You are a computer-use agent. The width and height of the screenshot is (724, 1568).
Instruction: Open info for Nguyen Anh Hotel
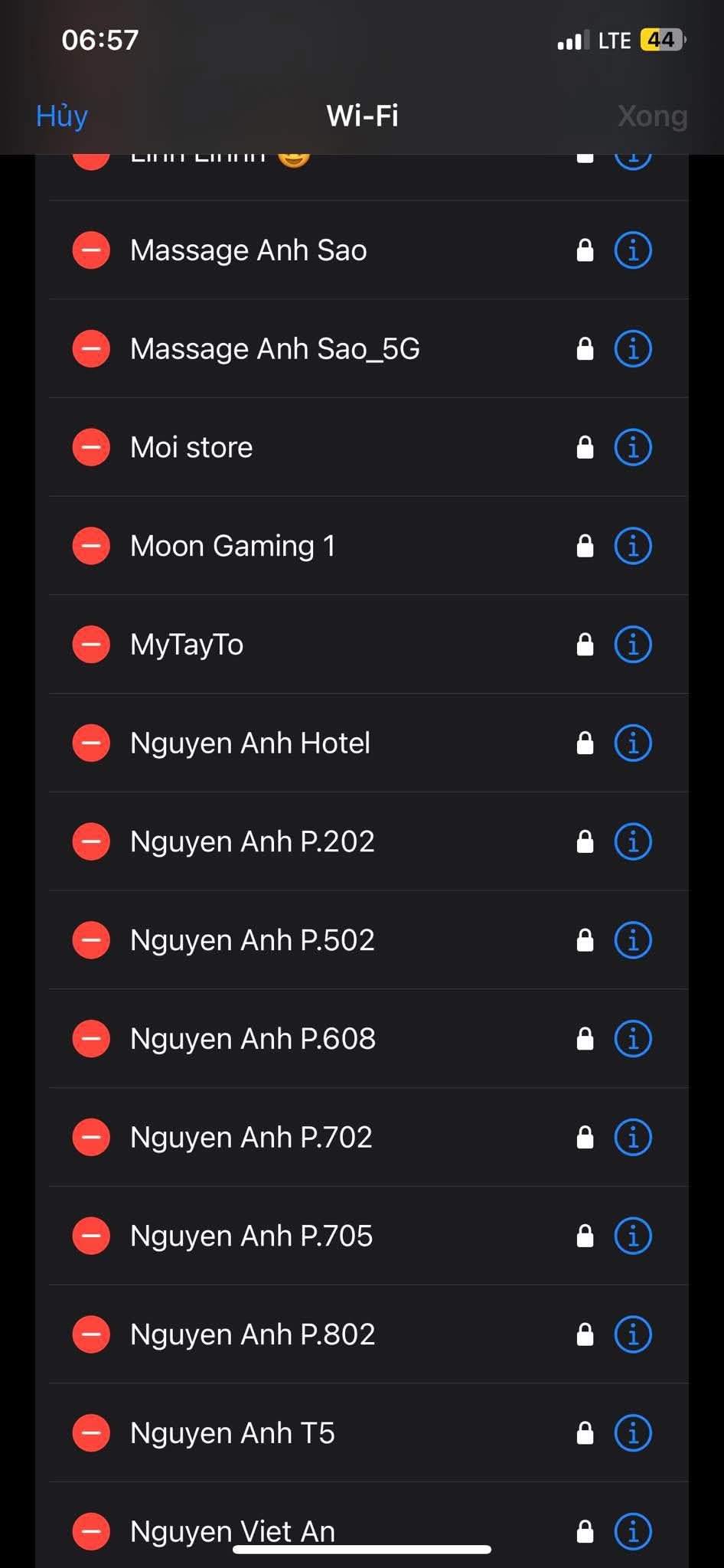tap(633, 743)
